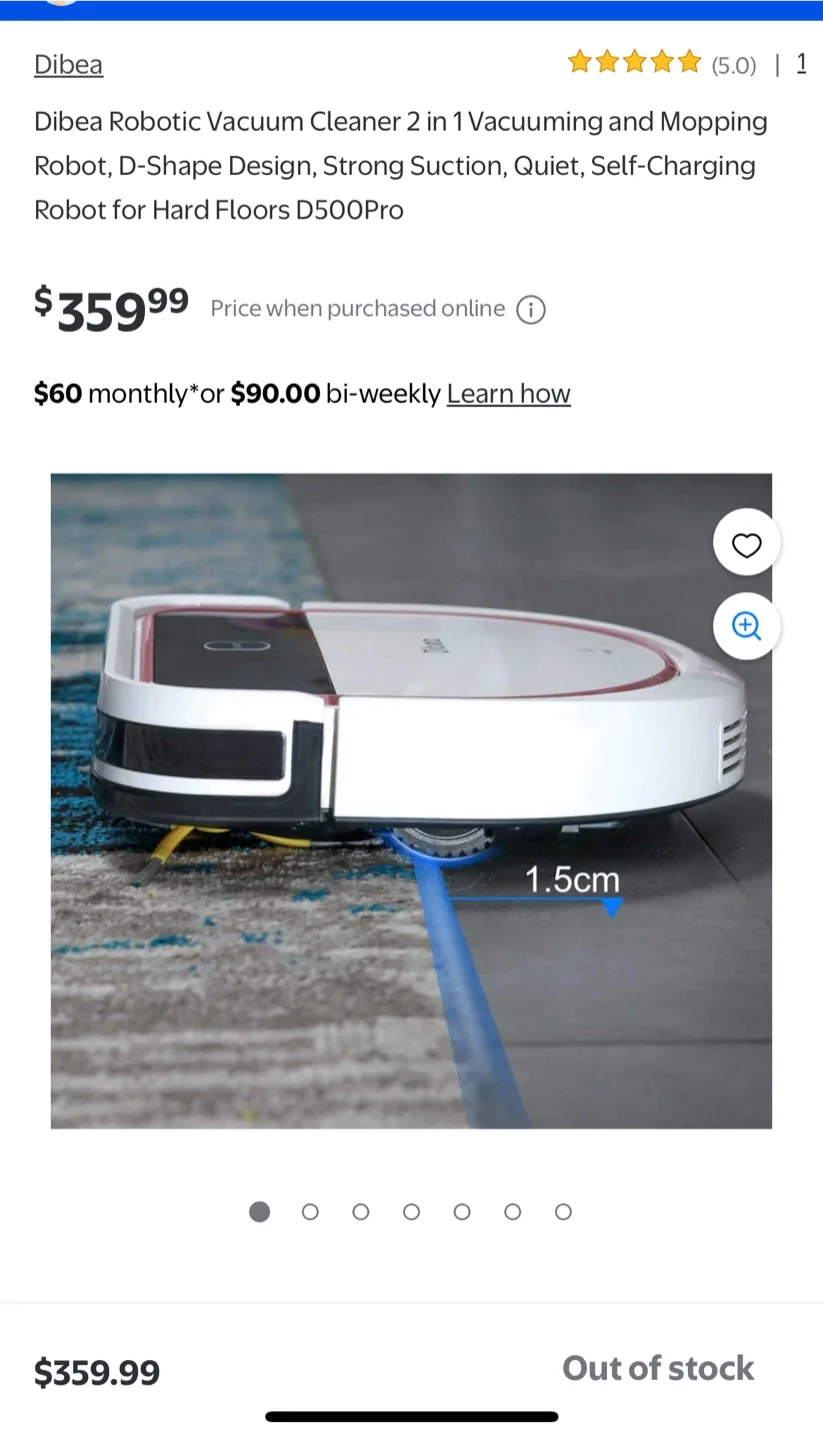823x1440 pixels.
Task: Click the info icon next to price
Action: pos(531,309)
